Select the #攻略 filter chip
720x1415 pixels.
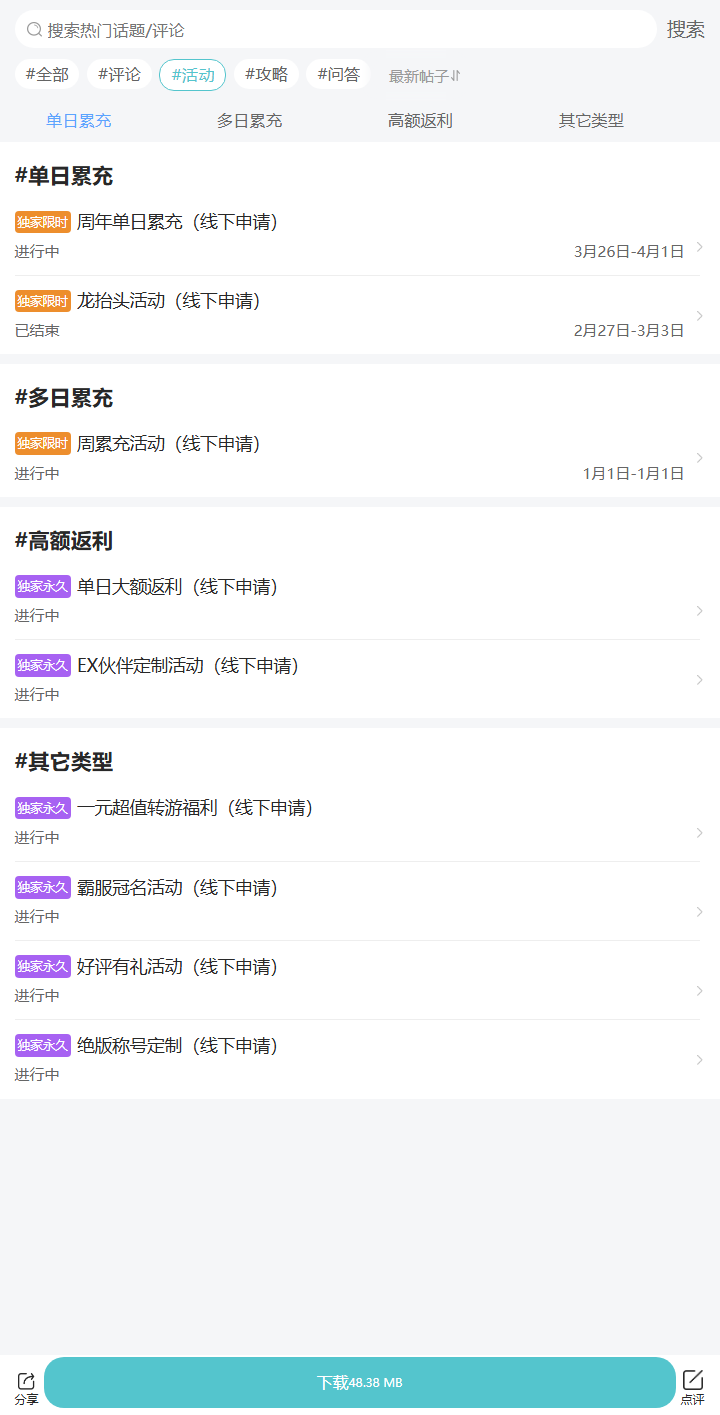266,74
